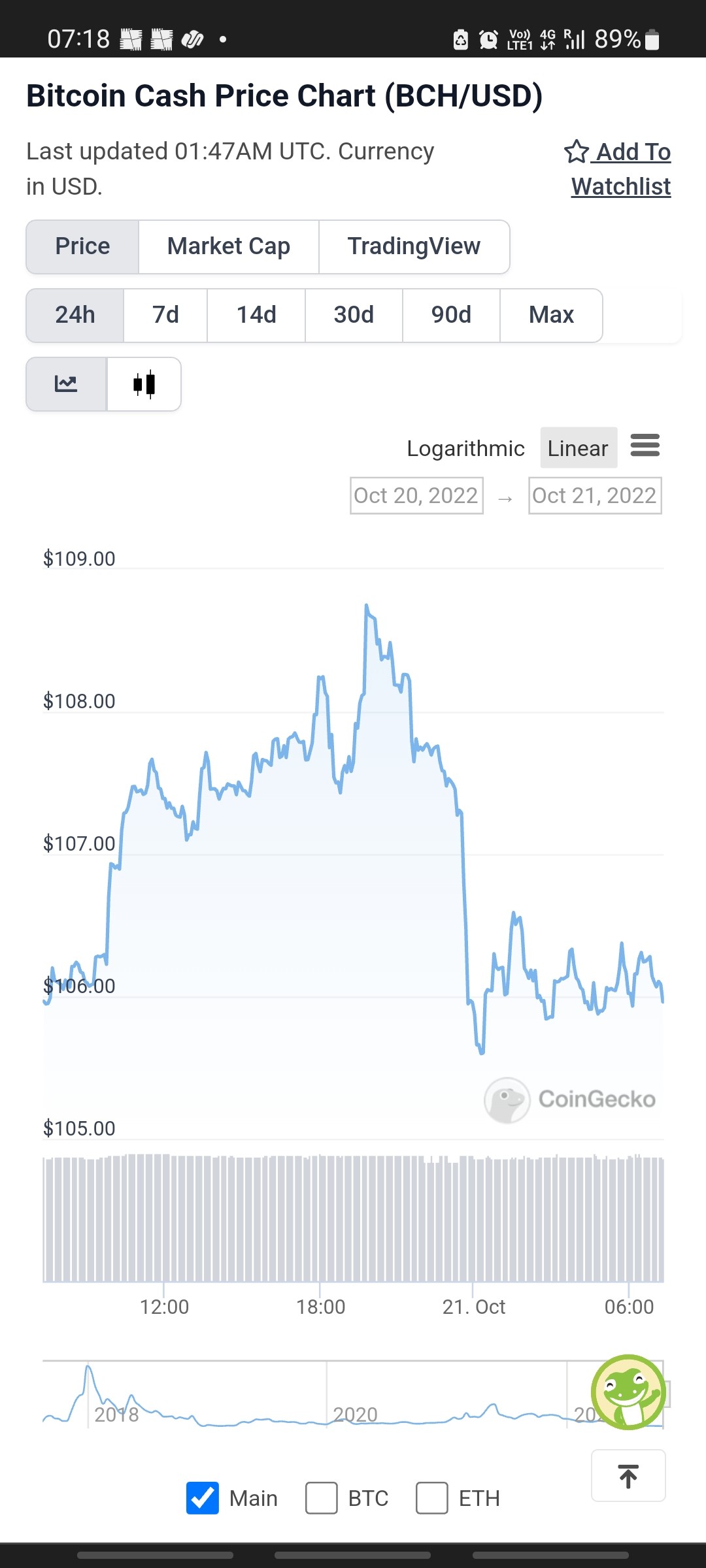Uncheck the Main series checkbox
706x1568 pixels.
(203, 1498)
